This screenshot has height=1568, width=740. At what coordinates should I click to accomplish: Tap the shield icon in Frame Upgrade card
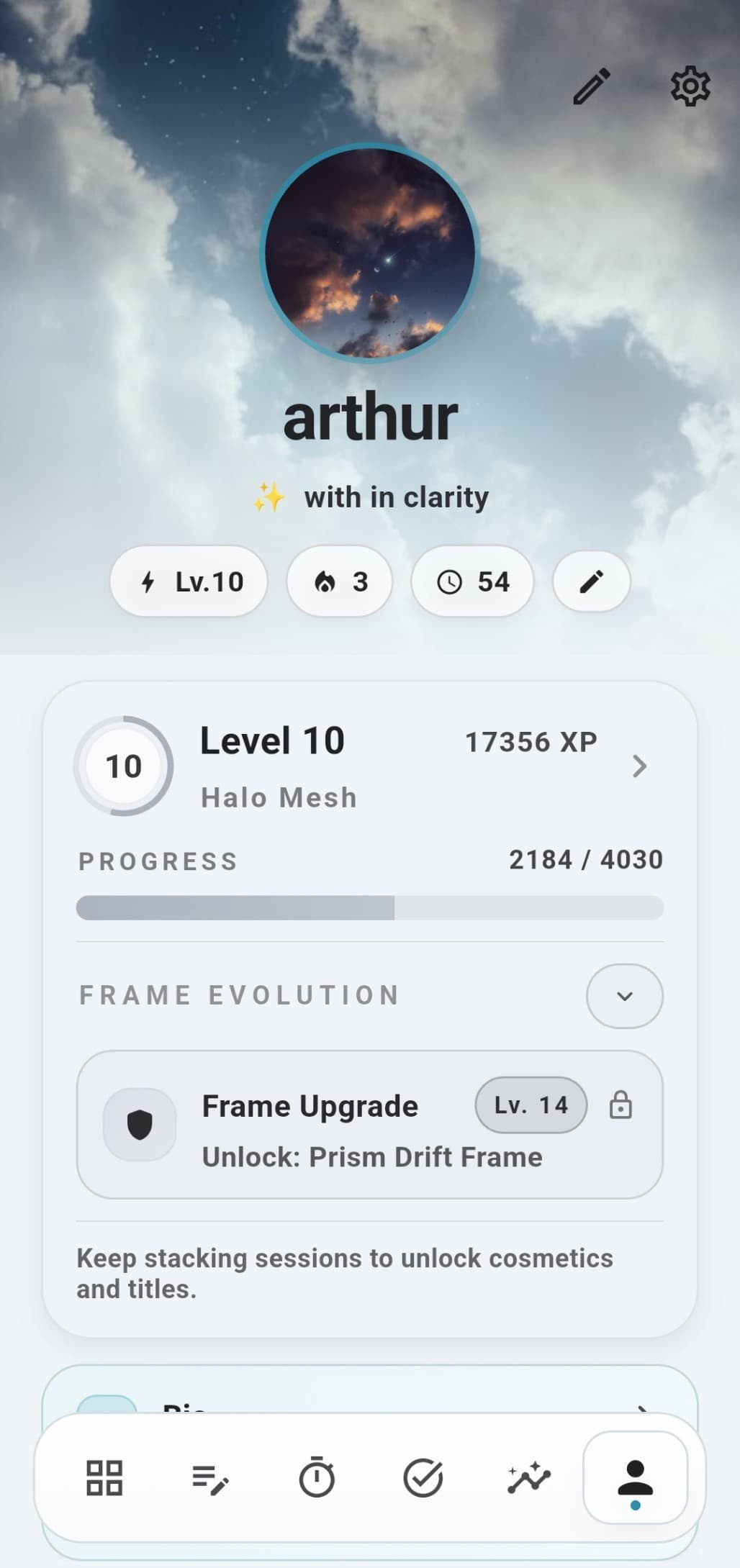139,1123
